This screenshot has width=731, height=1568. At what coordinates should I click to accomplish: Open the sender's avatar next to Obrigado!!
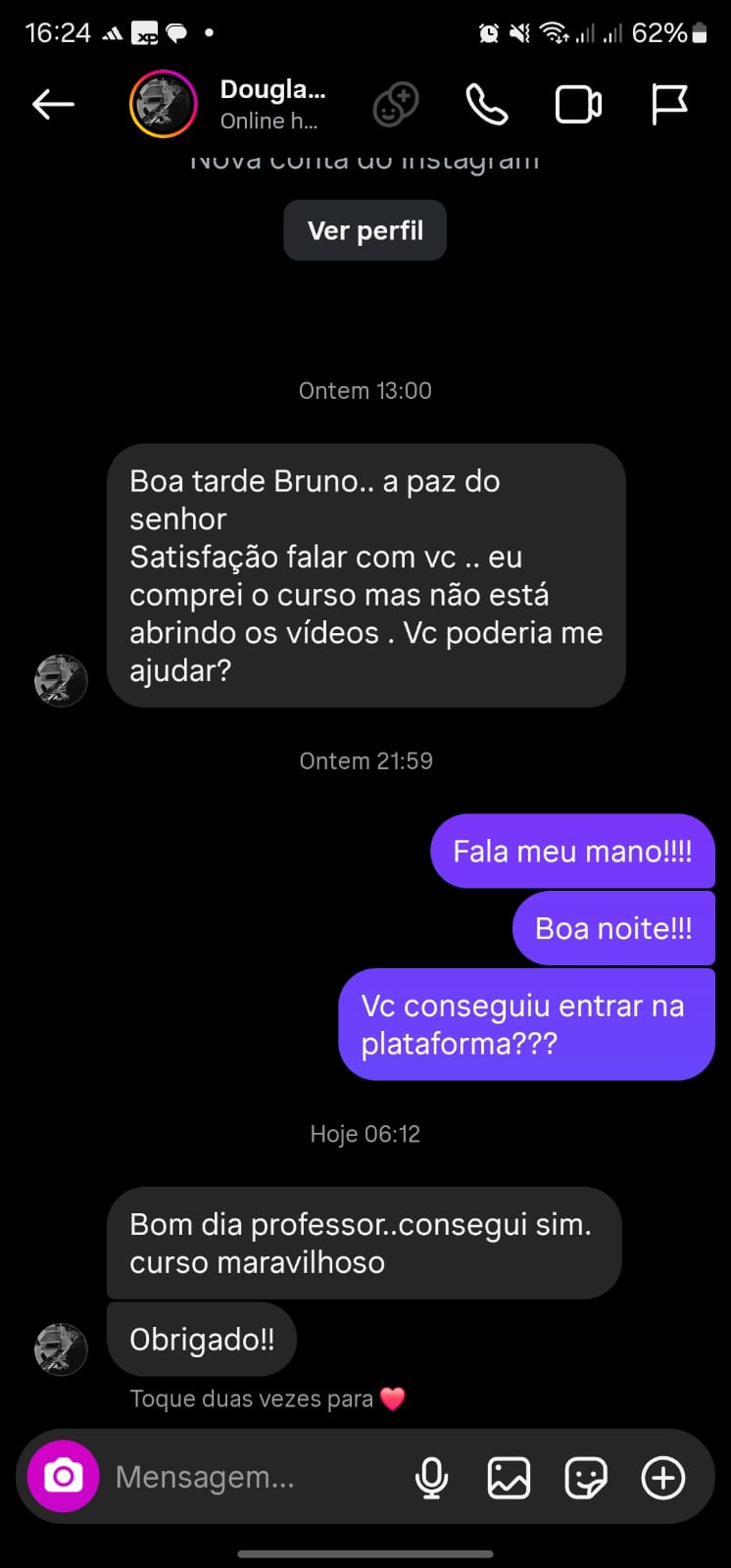pos(61,1348)
